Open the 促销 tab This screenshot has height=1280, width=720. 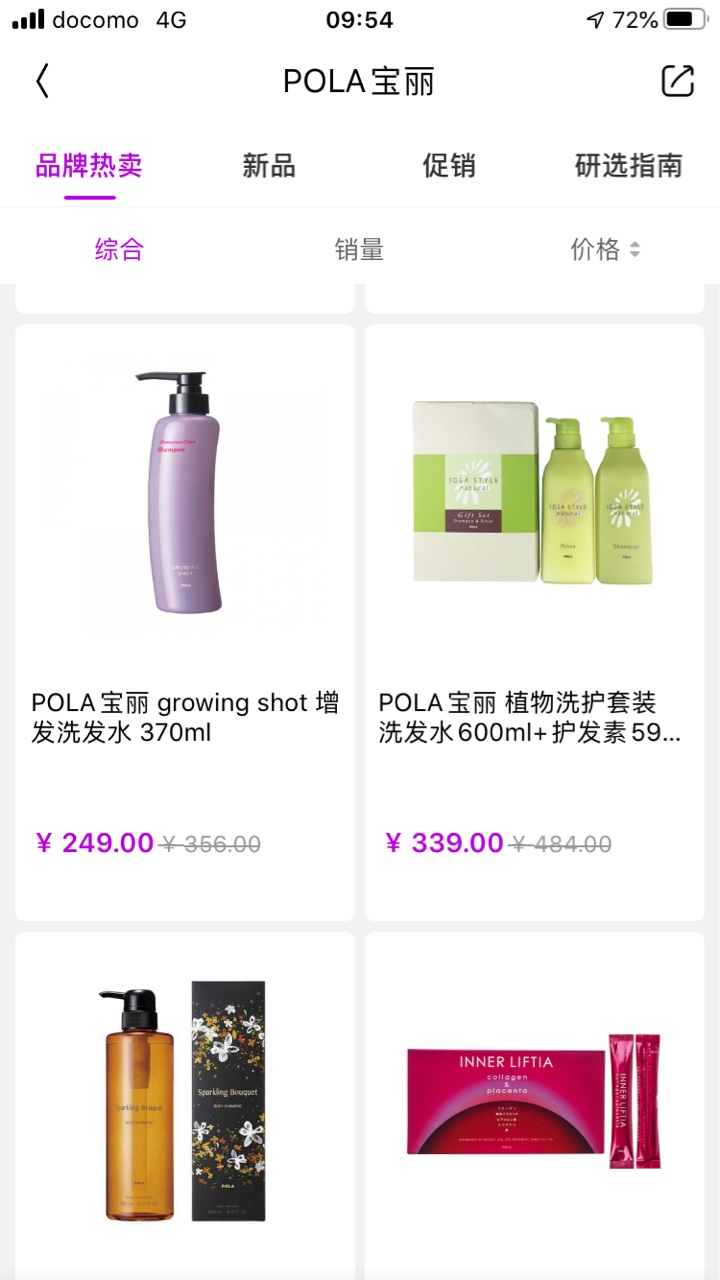click(x=448, y=166)
